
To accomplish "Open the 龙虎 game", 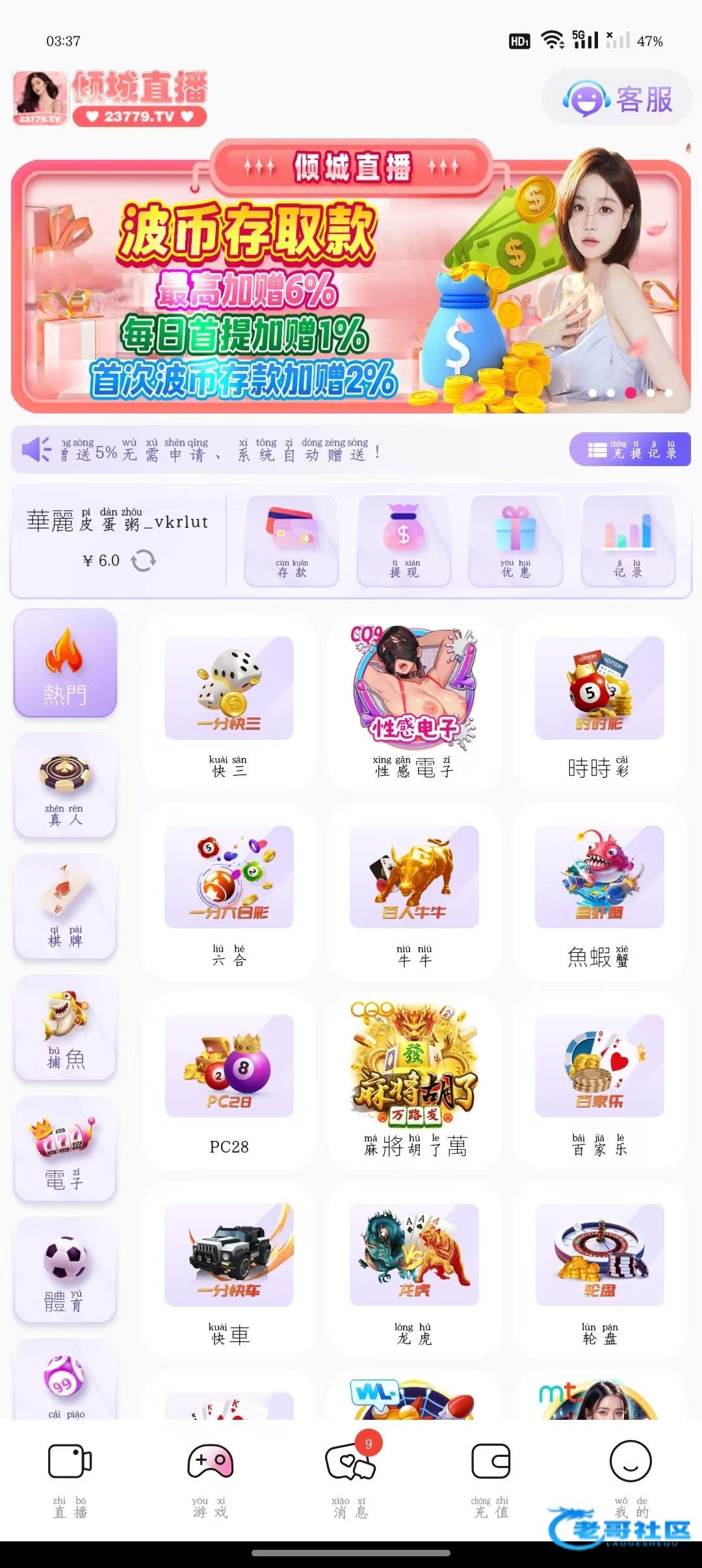I will click(414, 1271).
